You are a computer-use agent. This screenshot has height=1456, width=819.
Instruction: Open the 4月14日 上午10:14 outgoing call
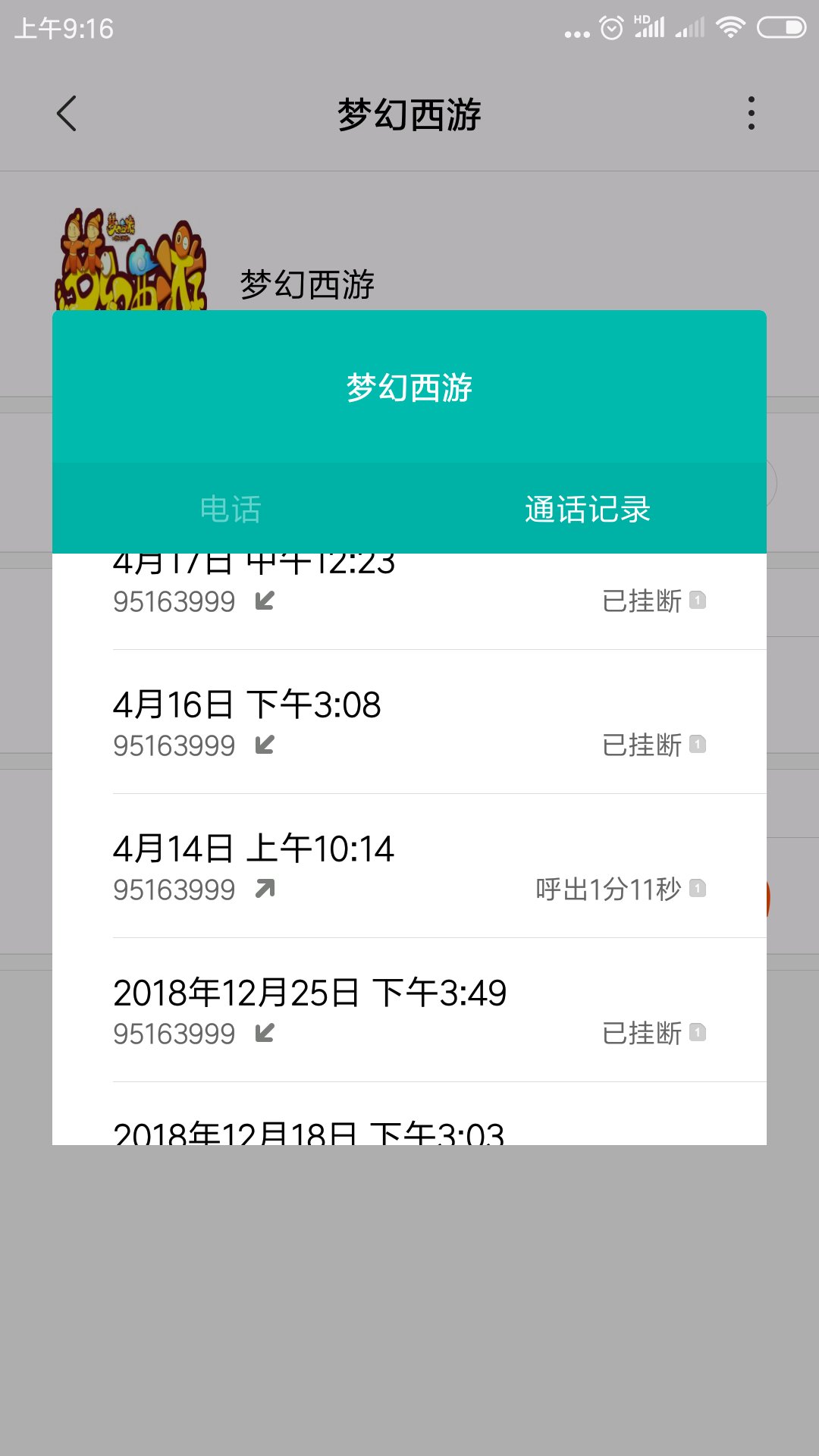[409, 866]
